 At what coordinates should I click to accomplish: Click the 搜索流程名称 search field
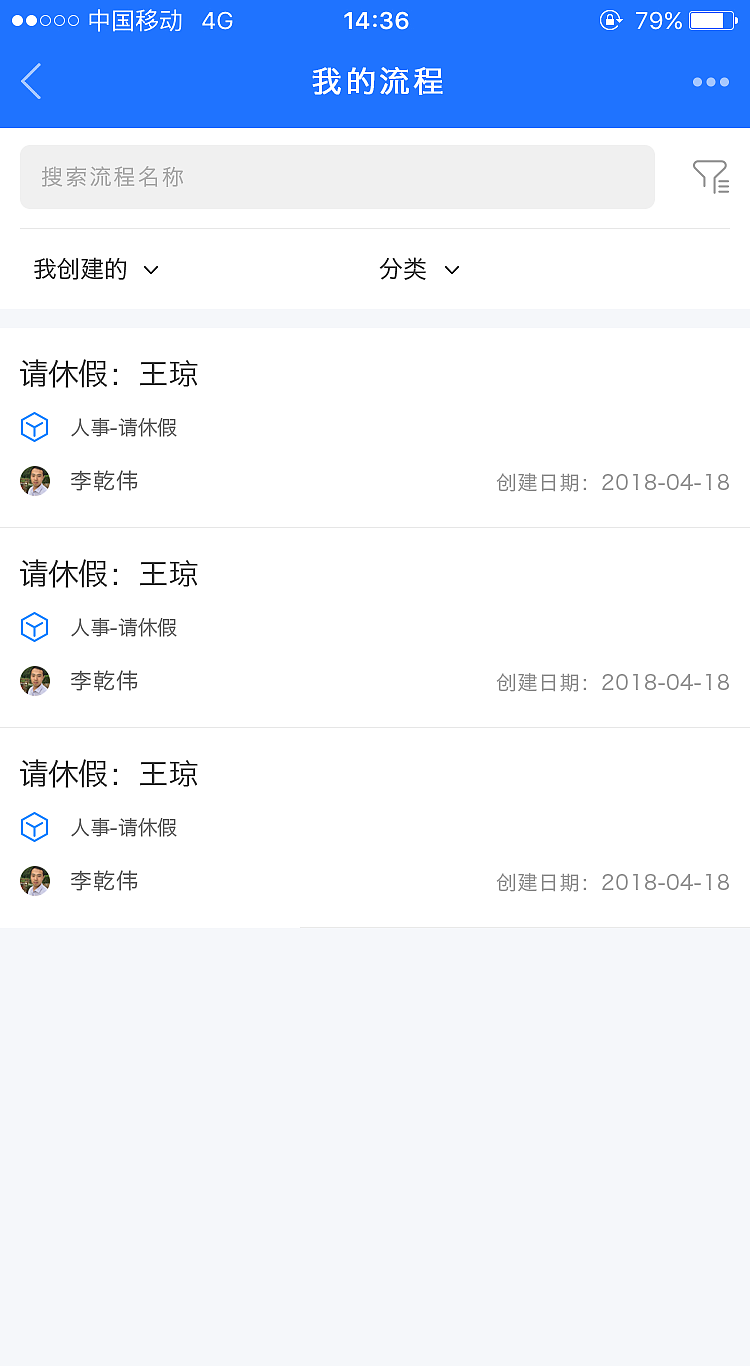337,176
